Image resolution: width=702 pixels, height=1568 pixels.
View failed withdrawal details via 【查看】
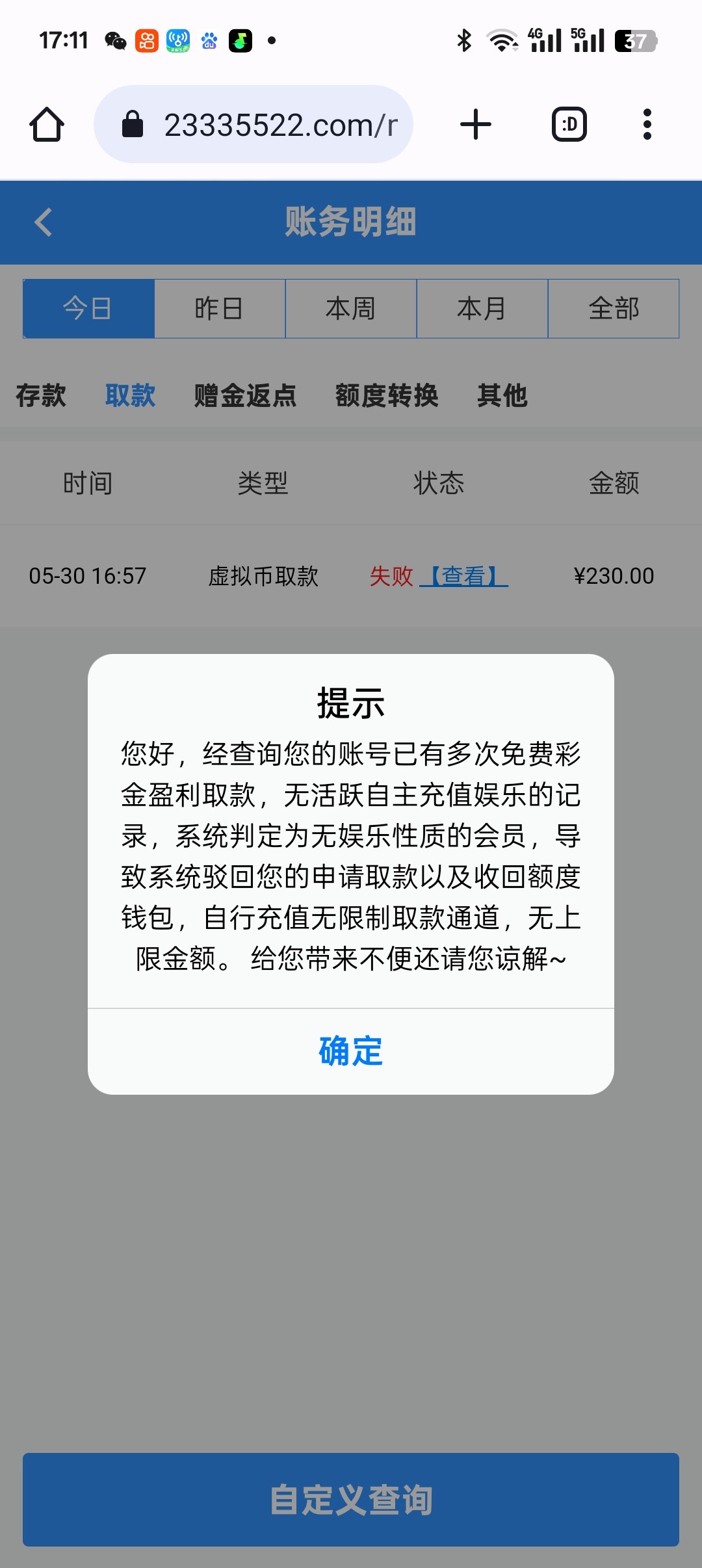[x=463, y=576]
